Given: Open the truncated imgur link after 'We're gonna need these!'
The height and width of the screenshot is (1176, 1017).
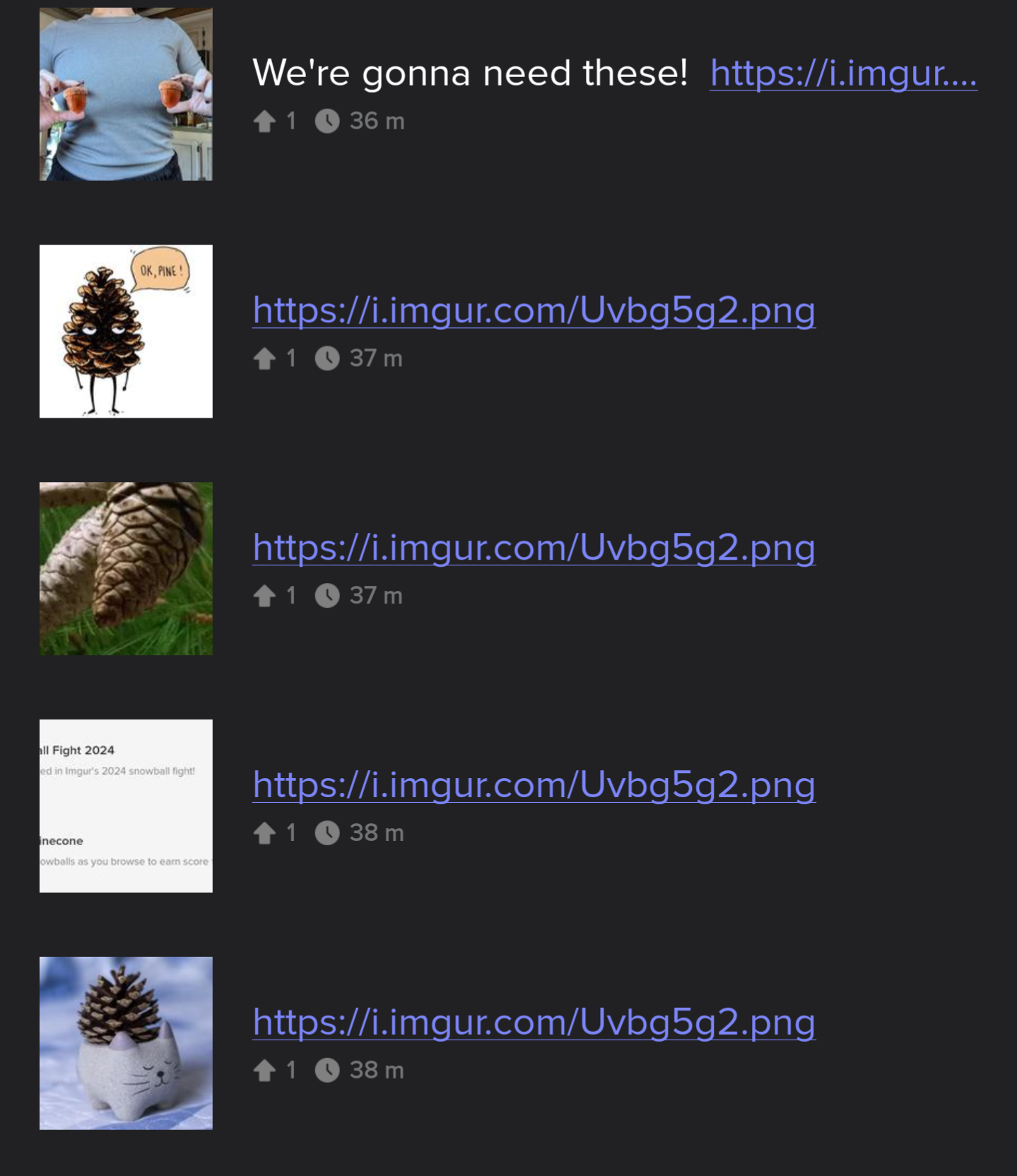Looking at the screenshot, I should (843, 73).
